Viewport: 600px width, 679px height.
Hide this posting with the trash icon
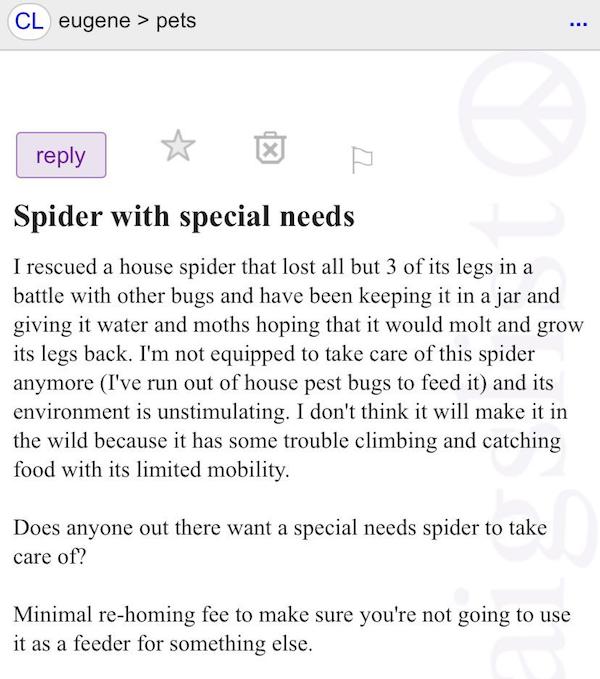point(264,149)
